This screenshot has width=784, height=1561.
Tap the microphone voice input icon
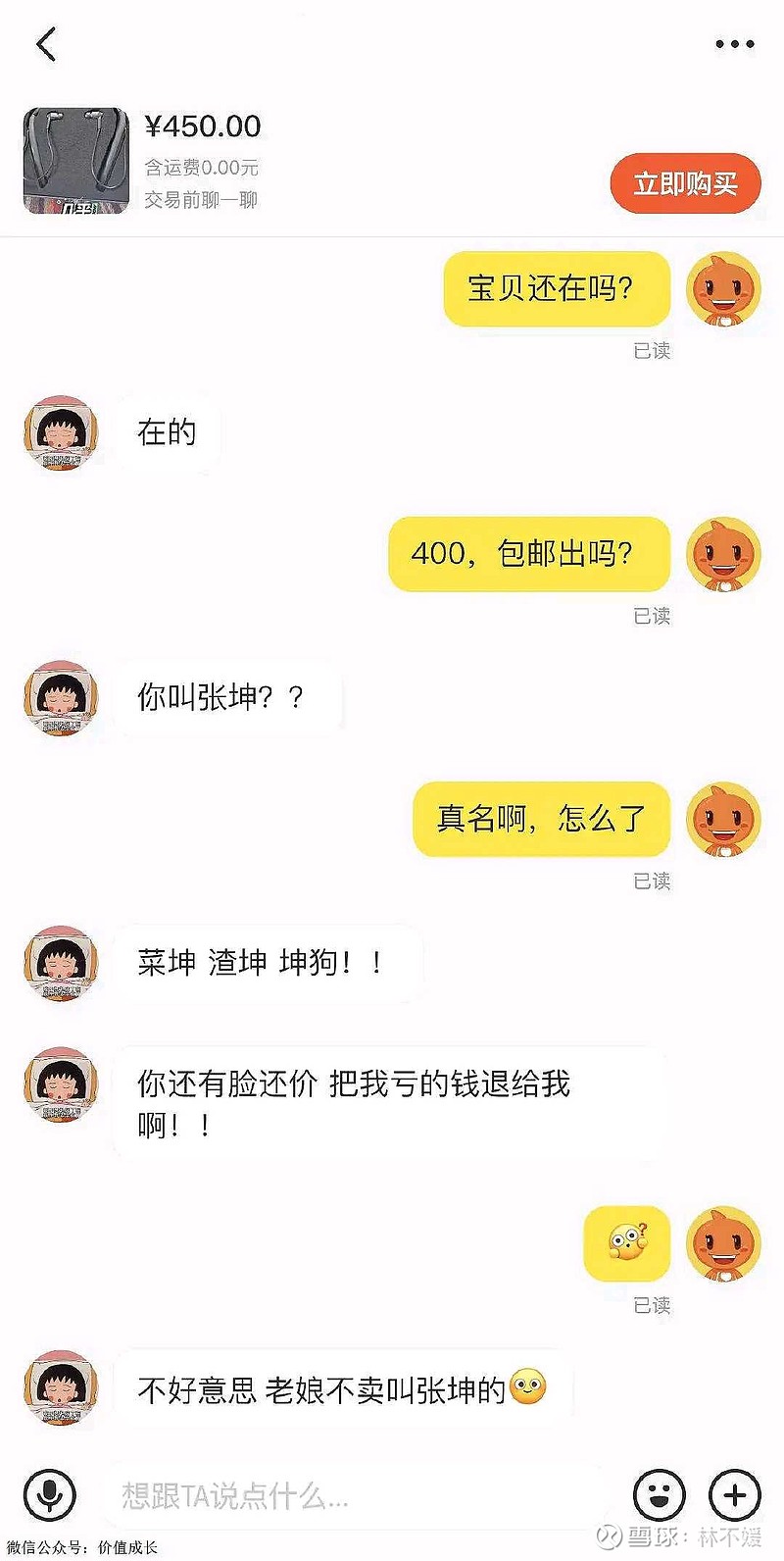[x=49, y=1494]
